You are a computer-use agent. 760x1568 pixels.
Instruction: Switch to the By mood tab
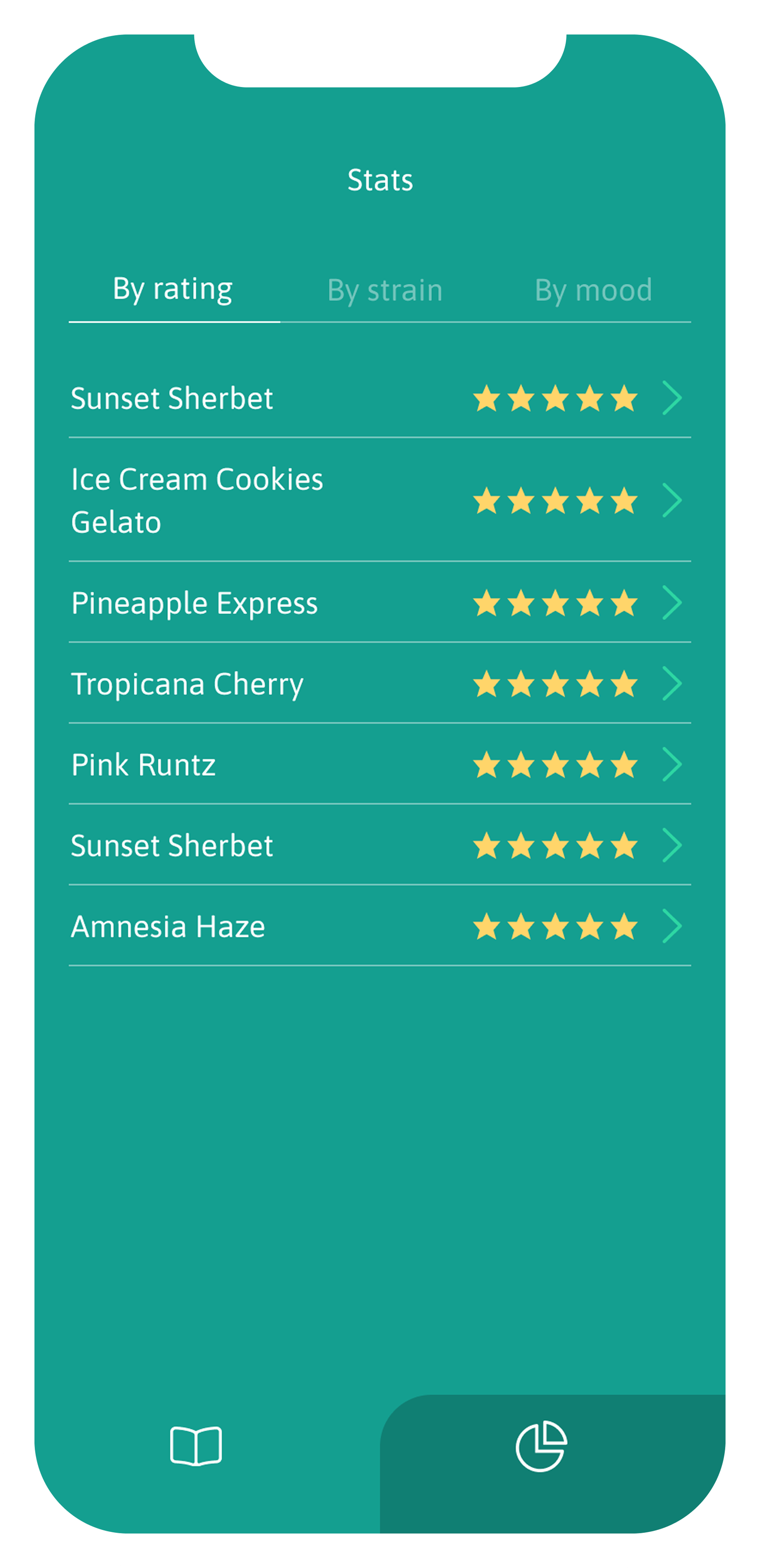point(593,290)
